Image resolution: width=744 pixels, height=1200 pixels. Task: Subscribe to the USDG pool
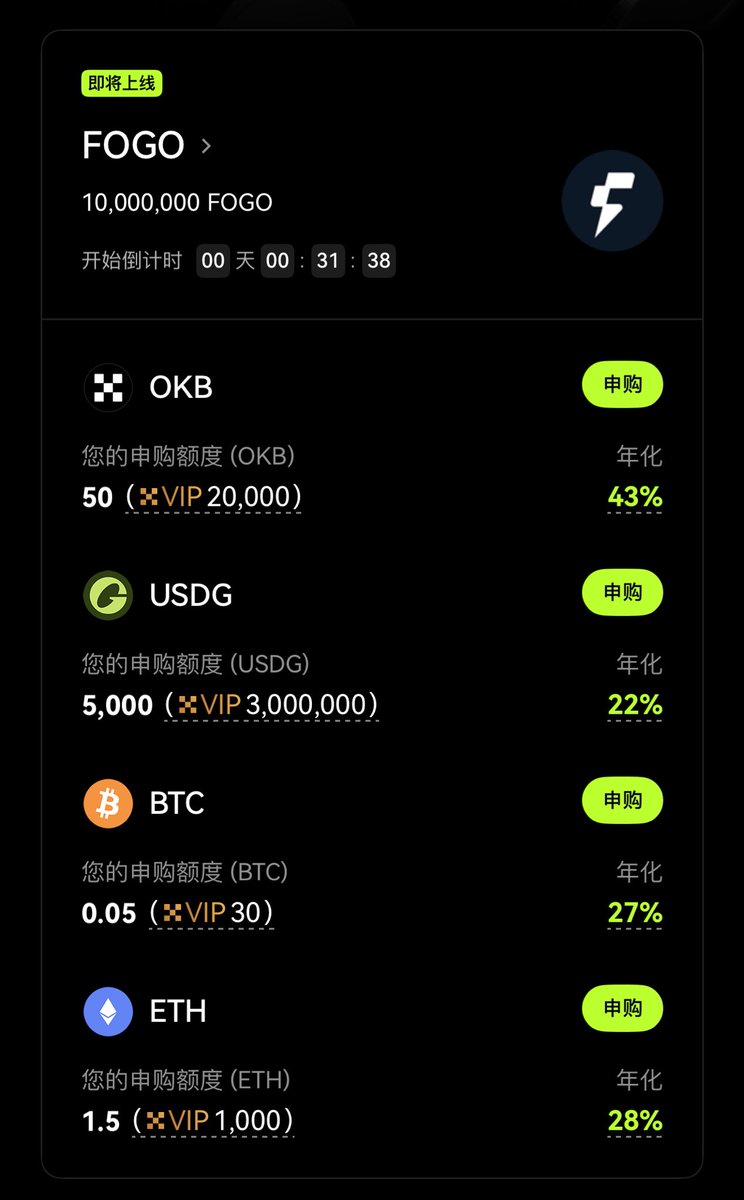pyautogui.click(x=622, y=593)
